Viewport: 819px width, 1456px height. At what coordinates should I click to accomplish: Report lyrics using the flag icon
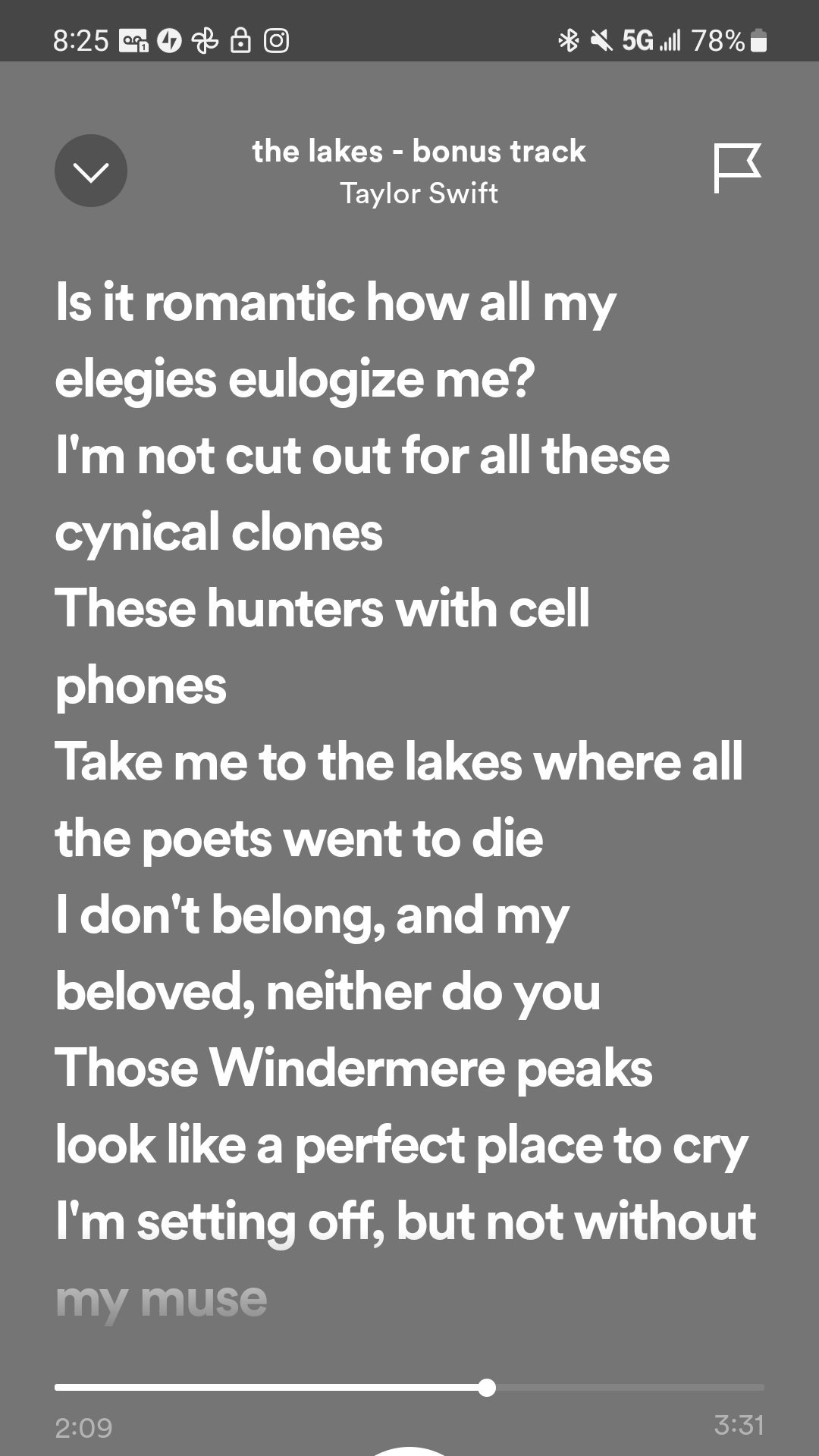tap(736, 168)
